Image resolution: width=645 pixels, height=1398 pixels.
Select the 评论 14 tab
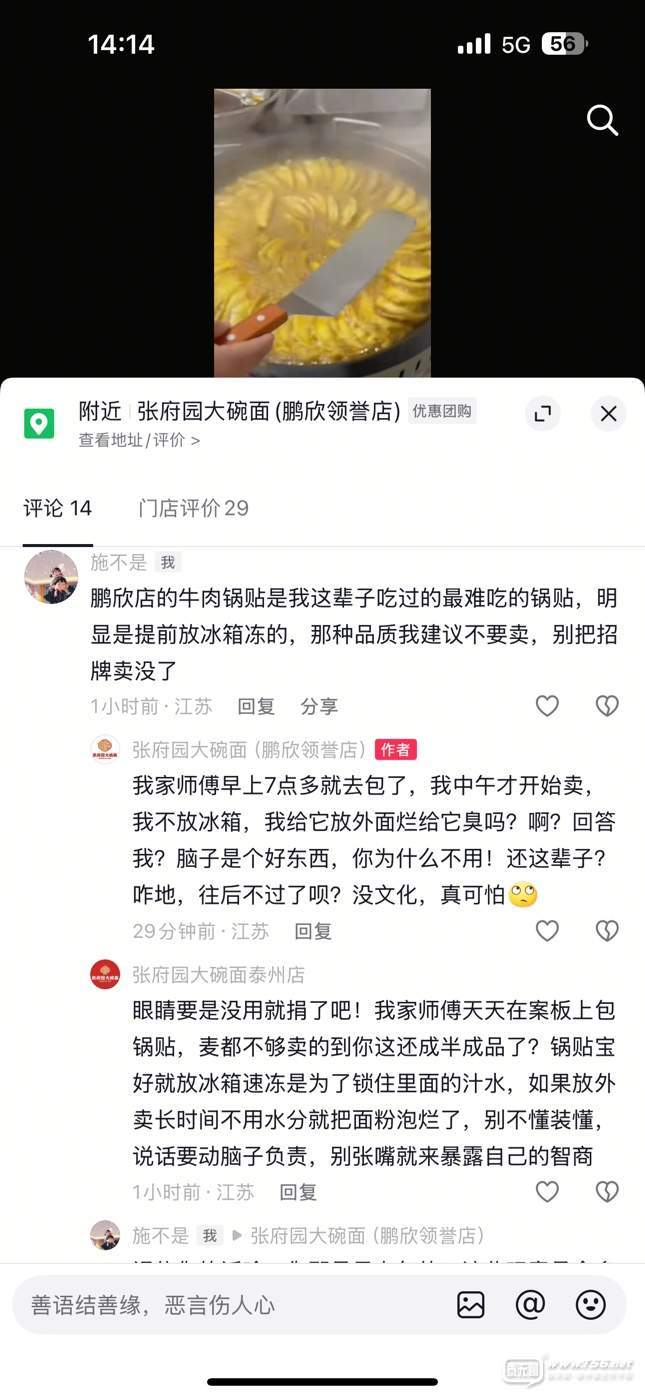(x=58, y=508)
